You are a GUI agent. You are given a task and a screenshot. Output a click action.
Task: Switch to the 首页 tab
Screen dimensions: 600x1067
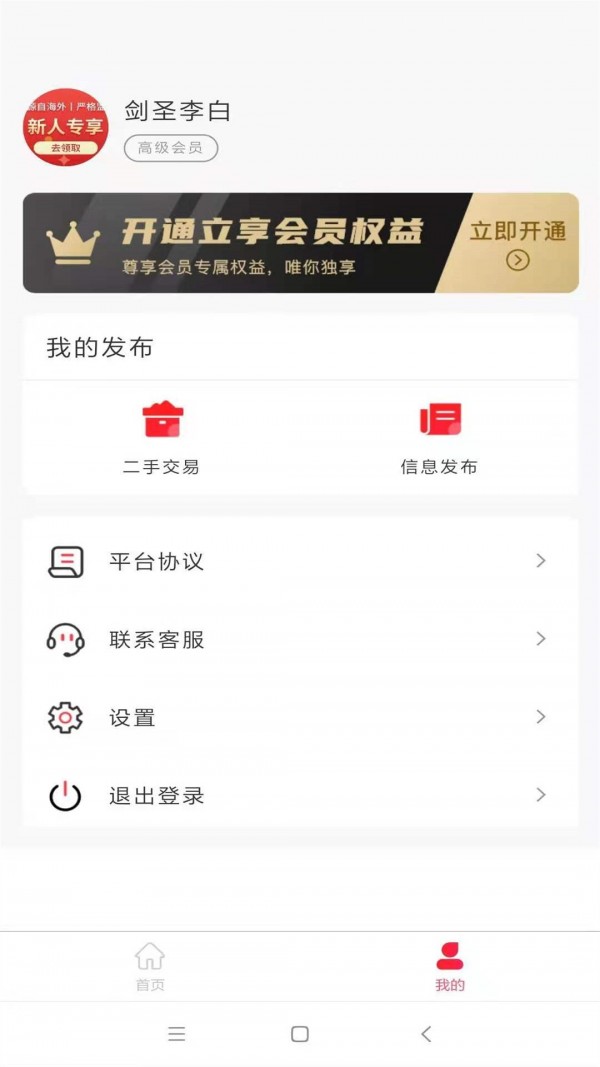150,966
